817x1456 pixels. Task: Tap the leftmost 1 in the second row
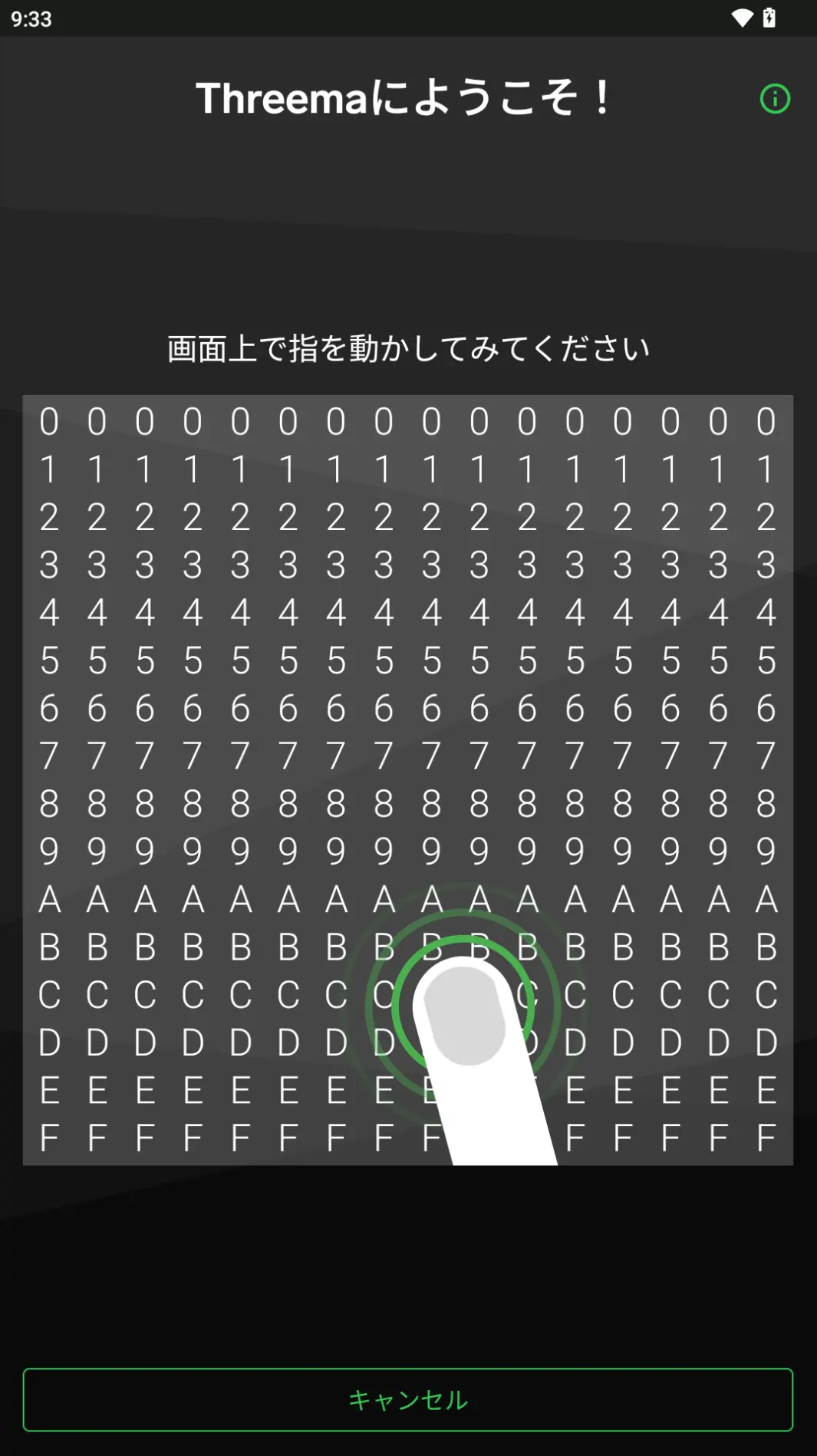(x=48, y=471)
